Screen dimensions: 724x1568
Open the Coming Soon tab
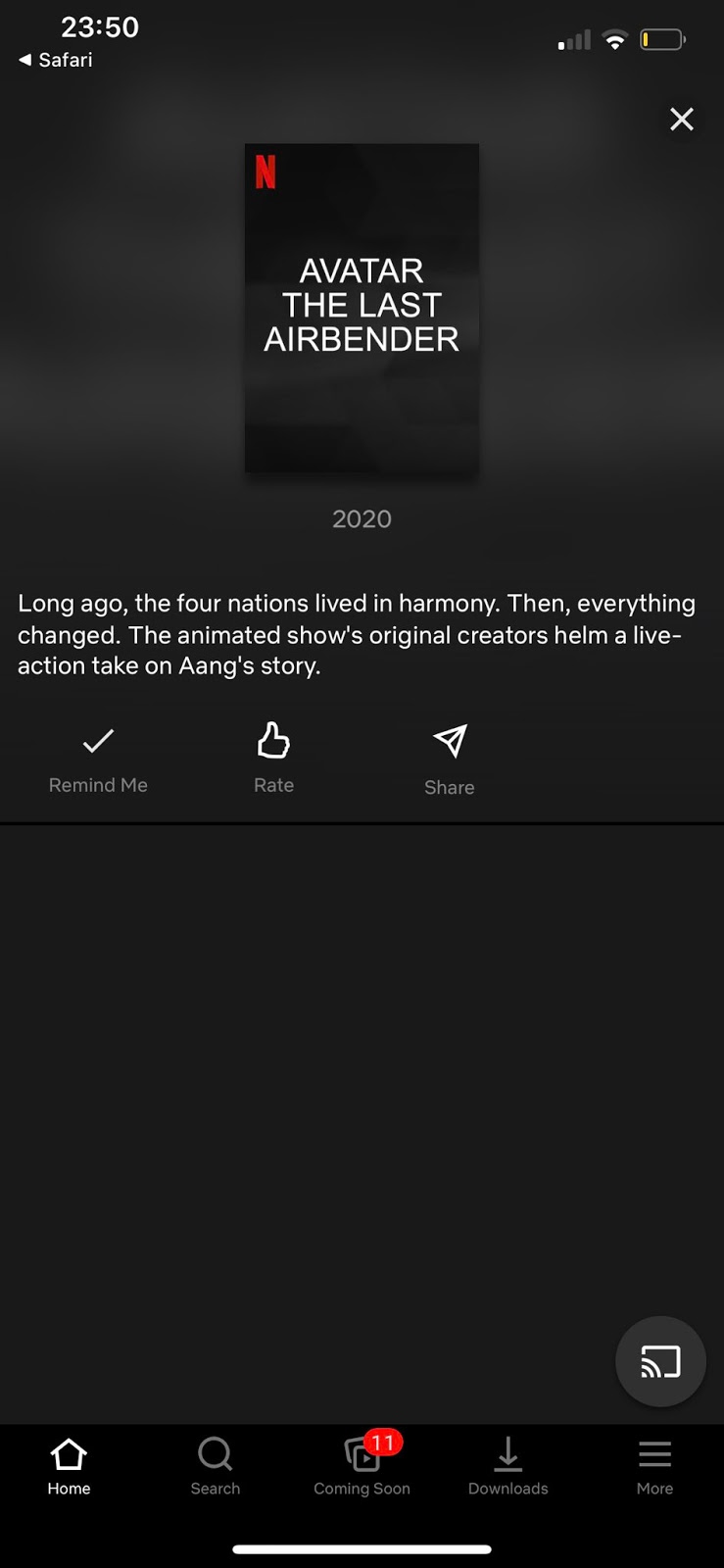[362, 1466]
